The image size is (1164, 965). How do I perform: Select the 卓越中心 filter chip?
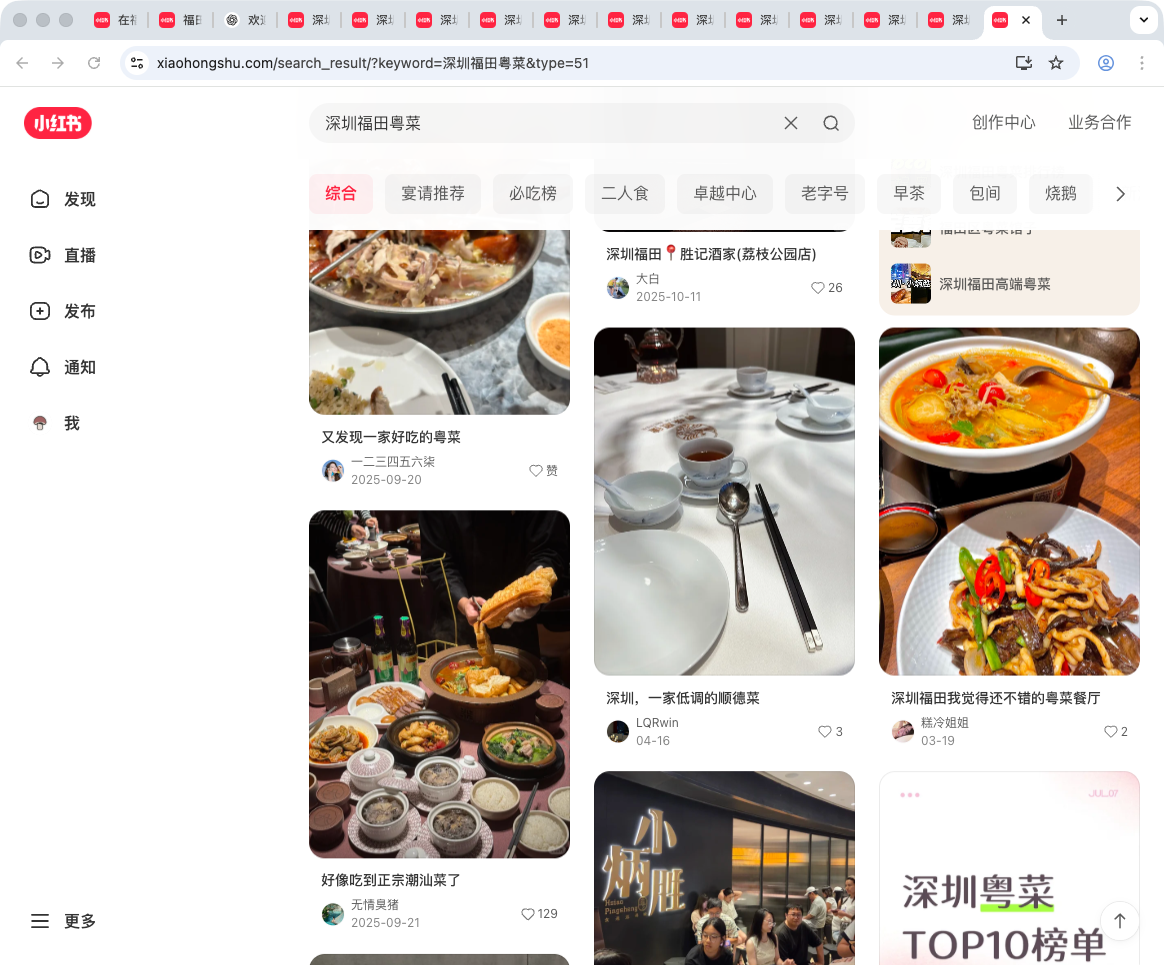725,194
